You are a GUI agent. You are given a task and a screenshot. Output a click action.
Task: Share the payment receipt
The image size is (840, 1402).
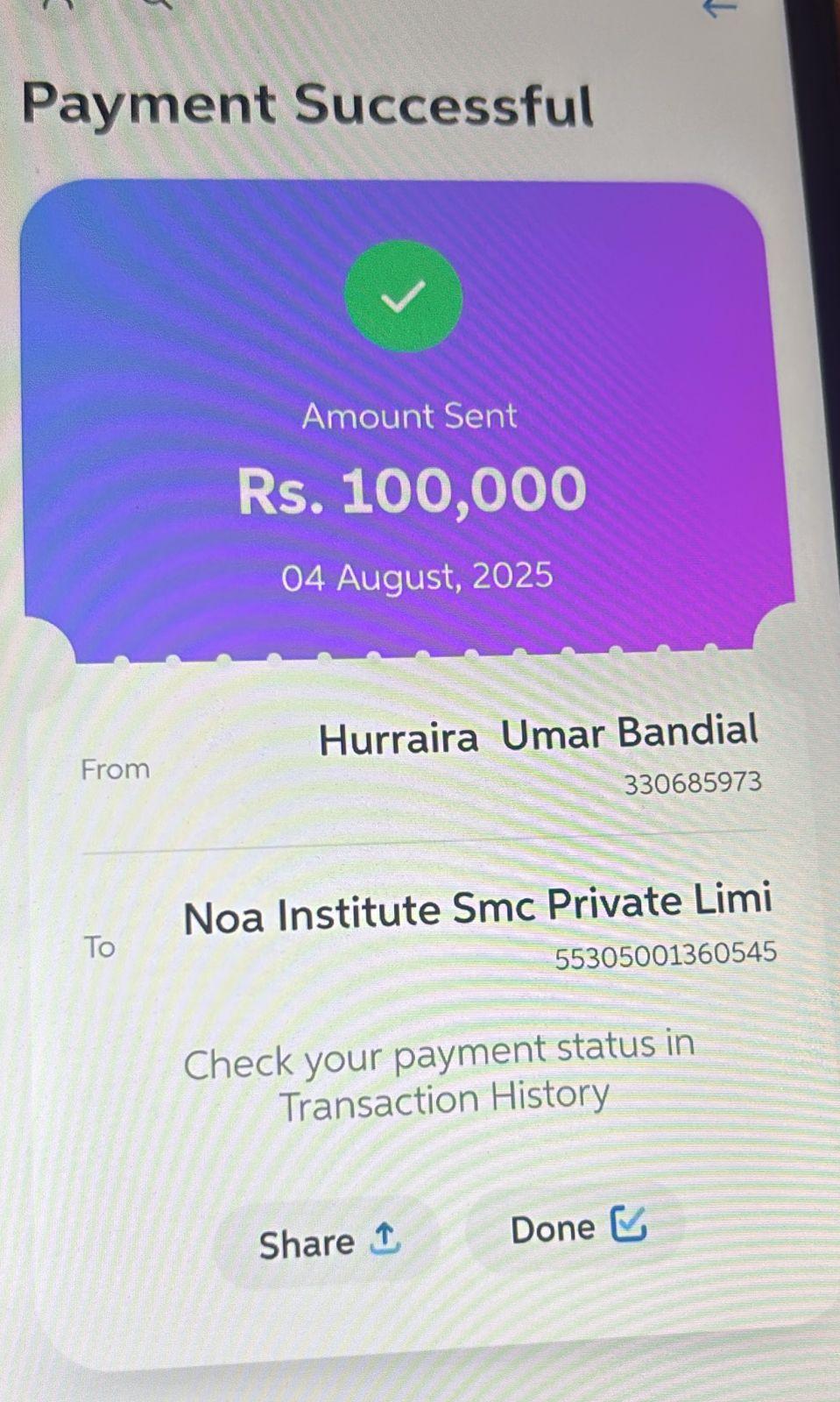click(x=328, y=1243)
